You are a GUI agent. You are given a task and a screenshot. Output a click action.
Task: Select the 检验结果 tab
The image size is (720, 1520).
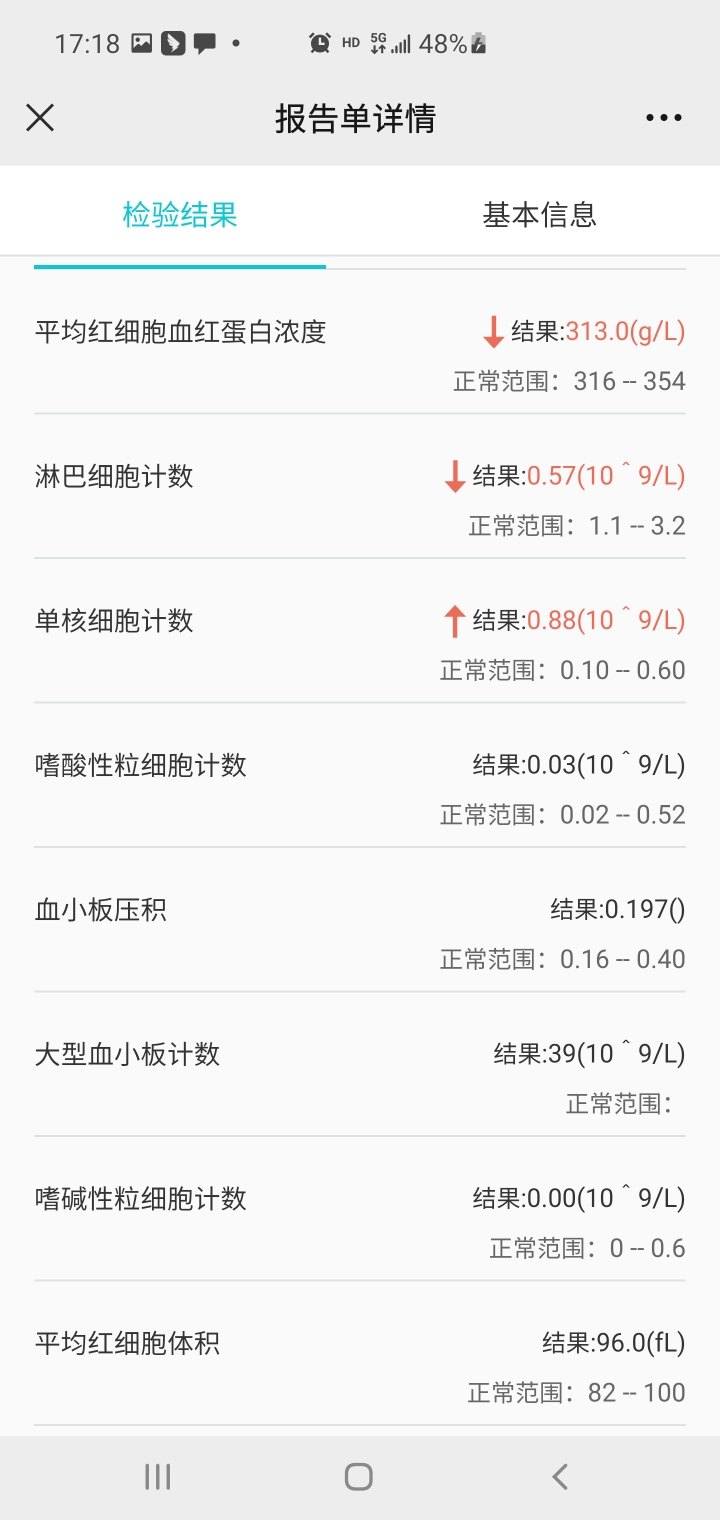(180, 214)
